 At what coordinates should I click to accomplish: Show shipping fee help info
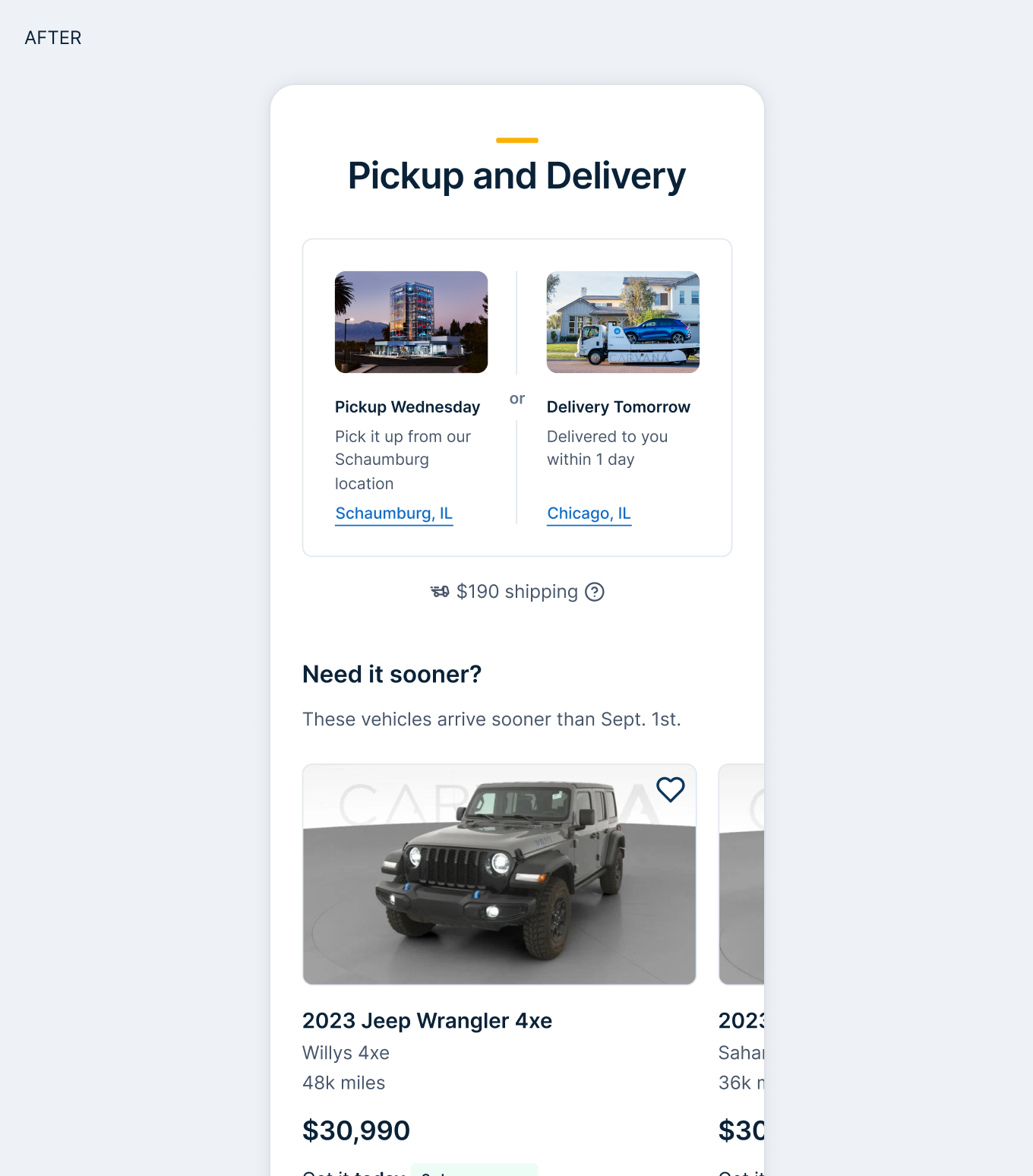(x=595, y=592)
